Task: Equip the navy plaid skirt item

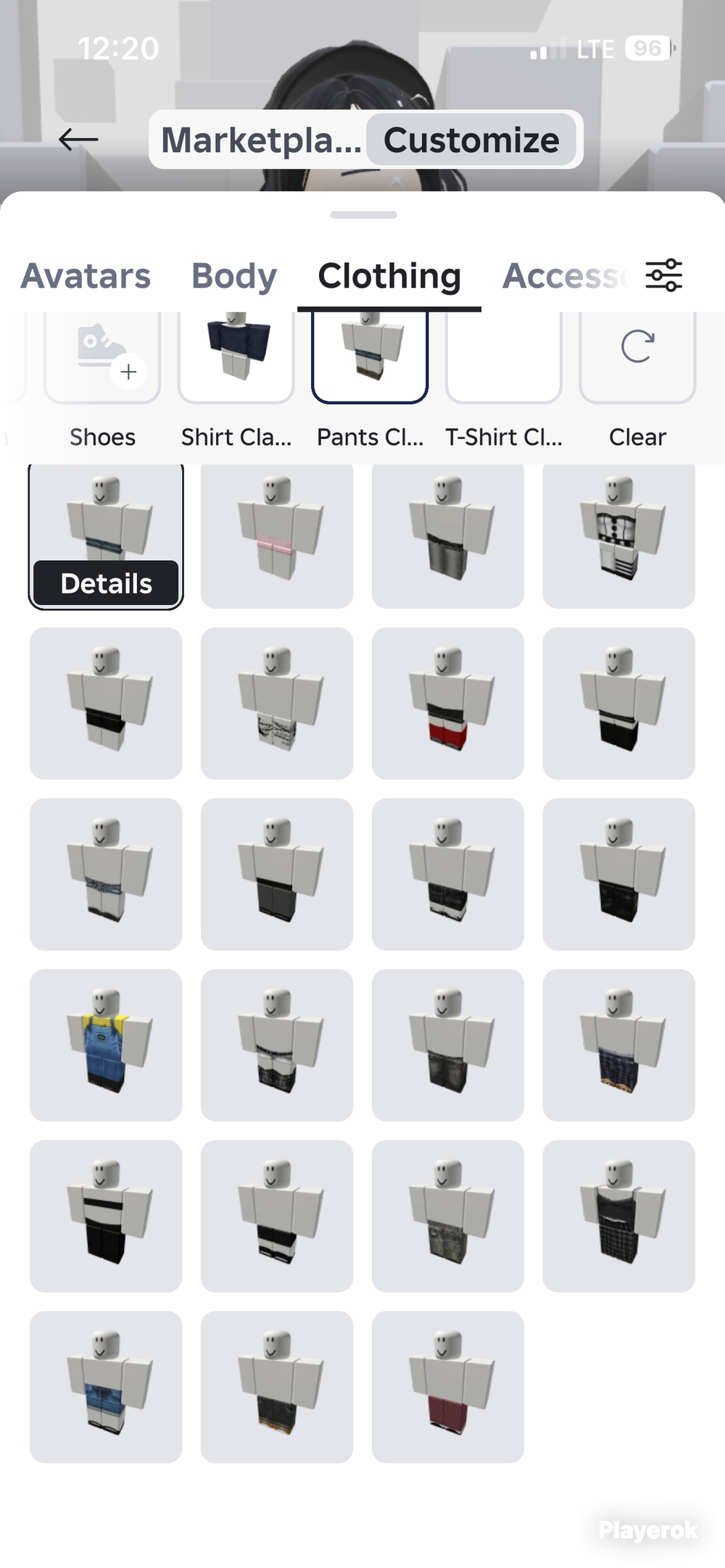Action: [619, 1045]
